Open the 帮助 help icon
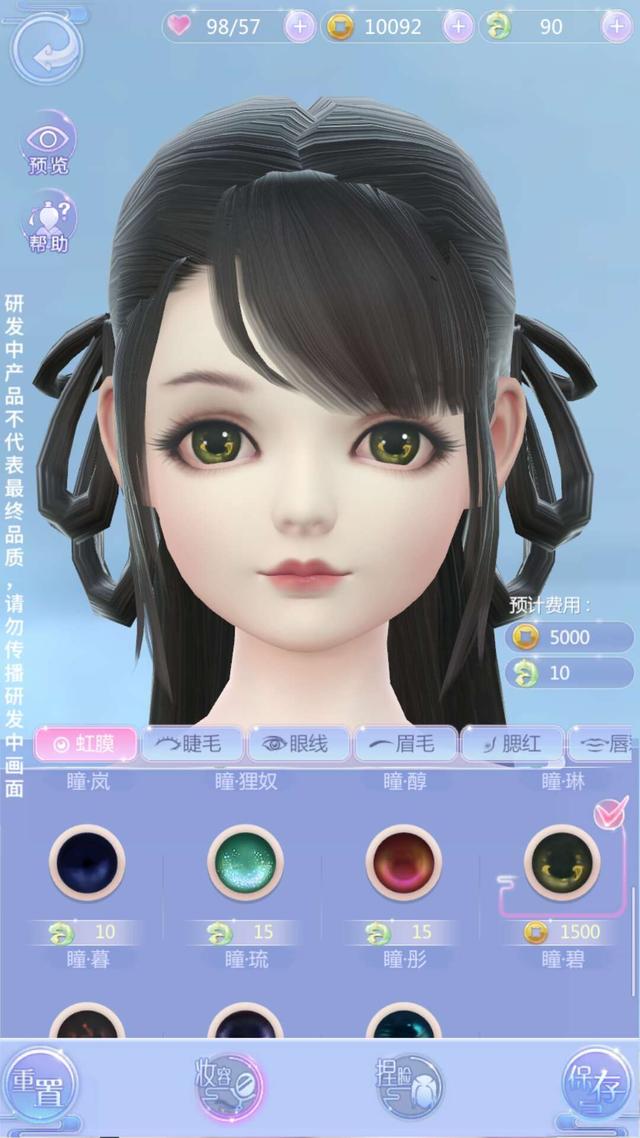640x1138 pixels. click(49, 222)
